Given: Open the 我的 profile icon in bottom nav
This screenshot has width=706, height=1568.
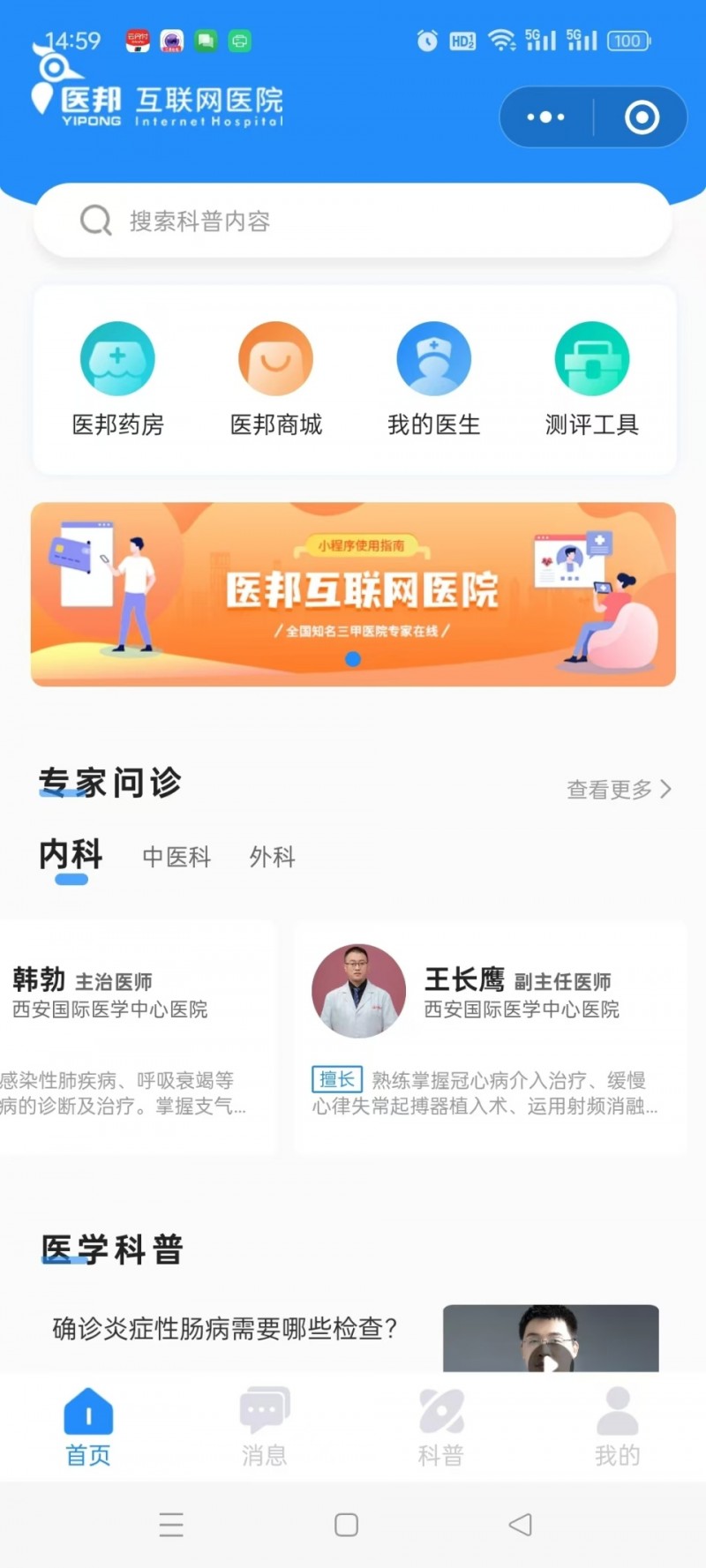Looking at the screenshot, I should point(615,1413).
